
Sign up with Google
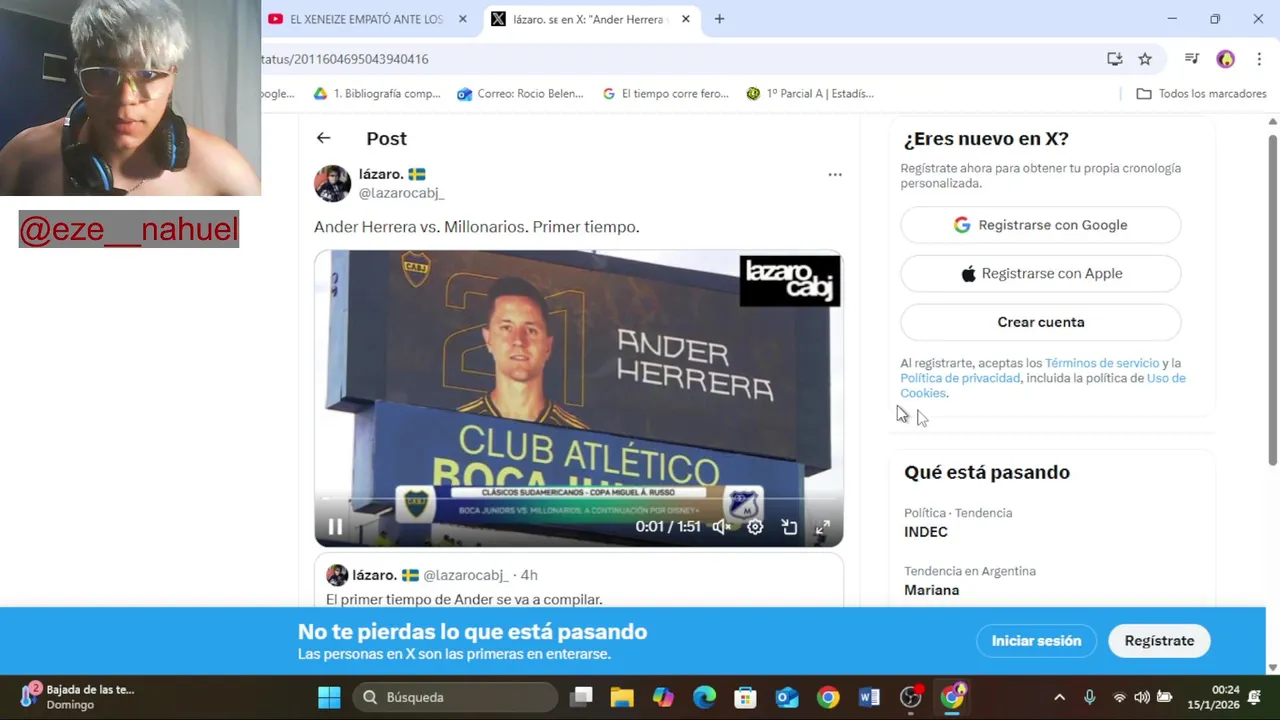tap(1040, 225)
